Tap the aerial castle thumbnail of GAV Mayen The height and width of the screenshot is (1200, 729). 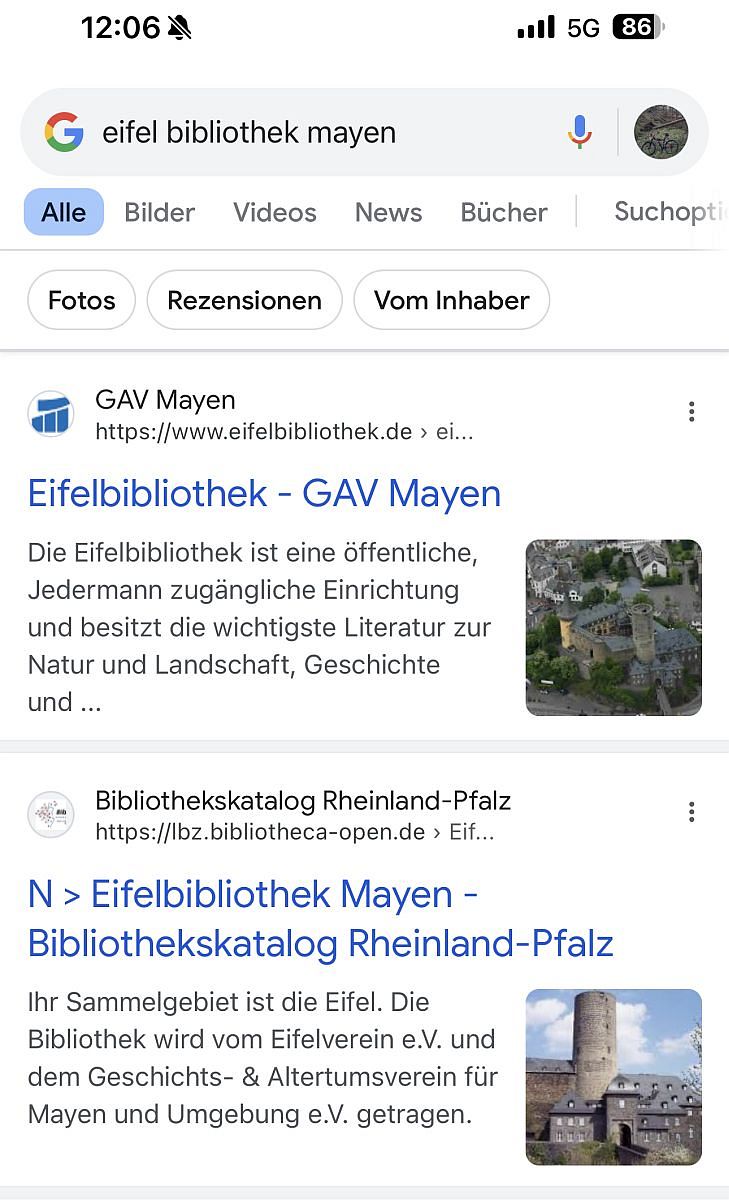coord(613,628)
